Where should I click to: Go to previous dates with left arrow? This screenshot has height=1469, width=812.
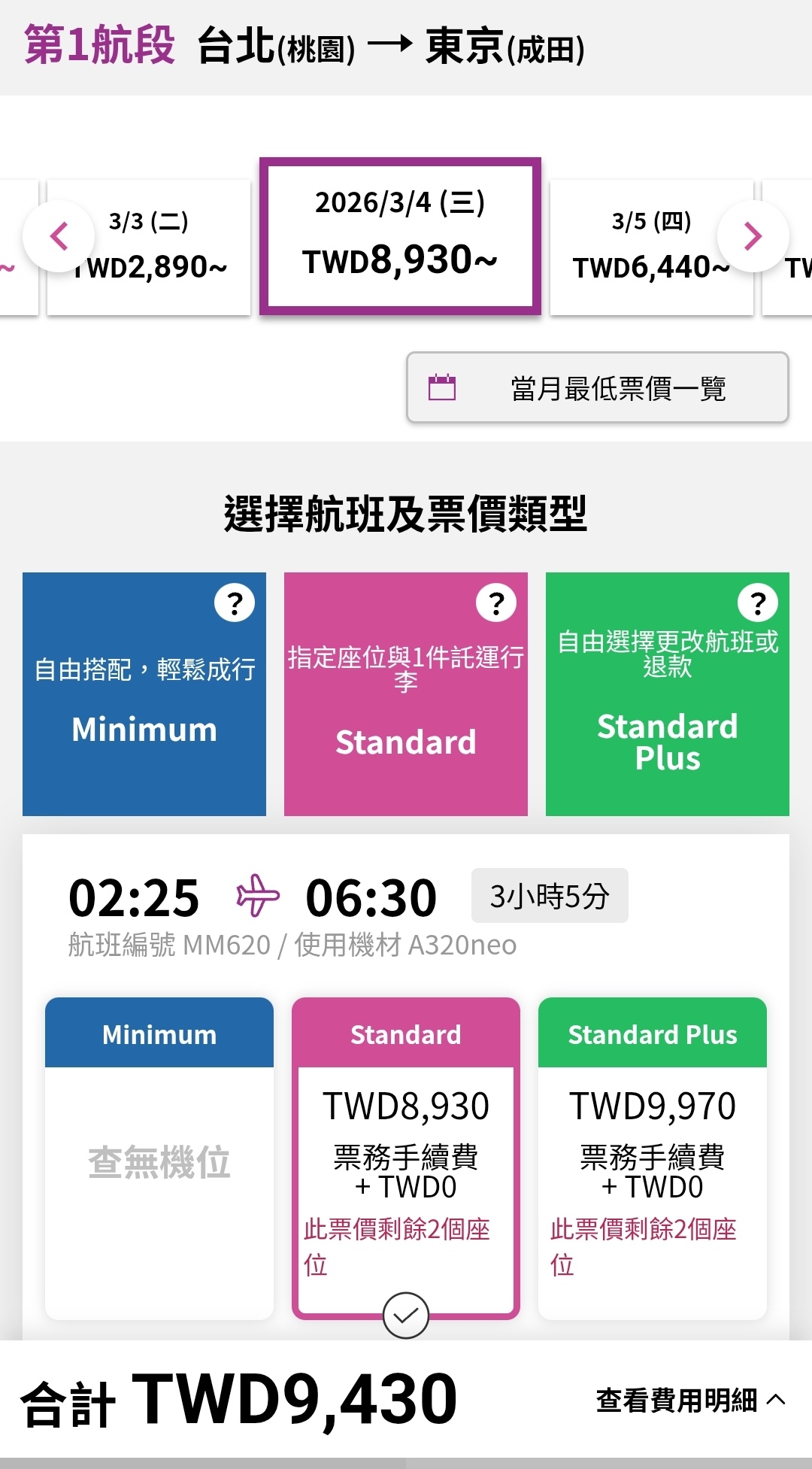pos(59,236)
